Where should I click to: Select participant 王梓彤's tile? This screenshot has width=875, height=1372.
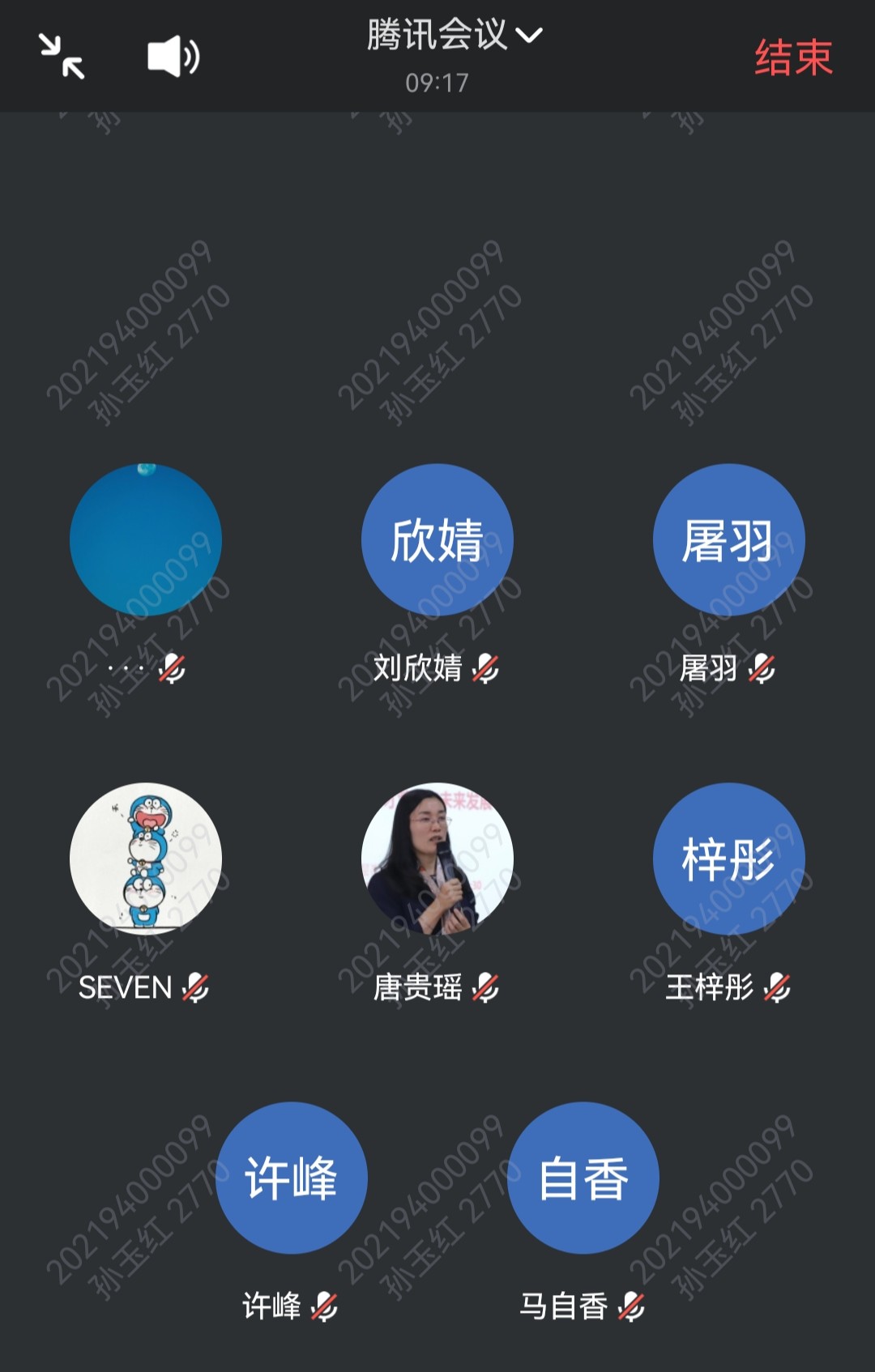coord(728,859)
